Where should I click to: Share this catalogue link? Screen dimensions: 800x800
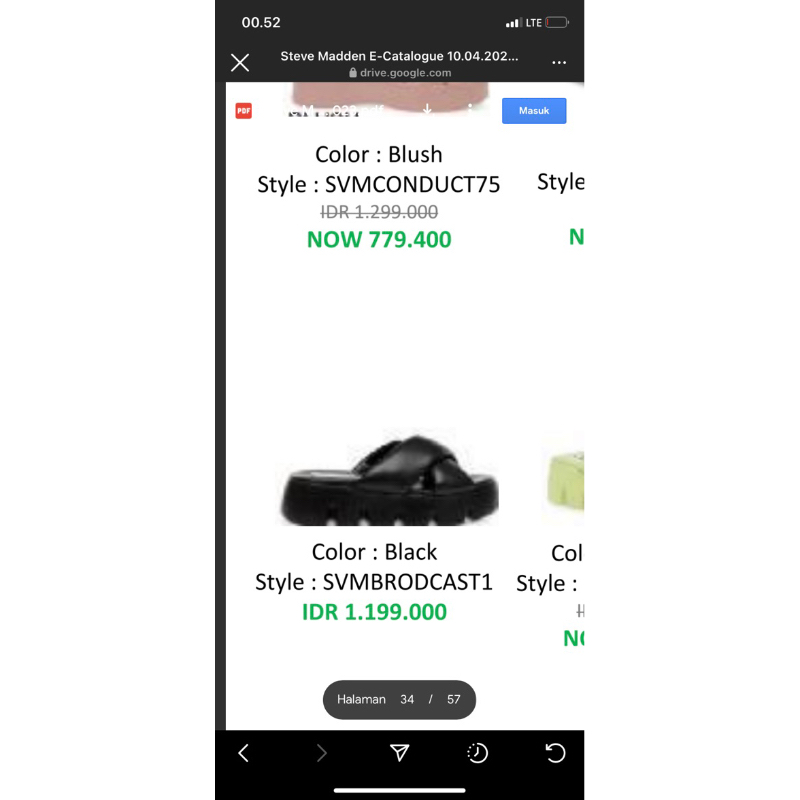400,754
